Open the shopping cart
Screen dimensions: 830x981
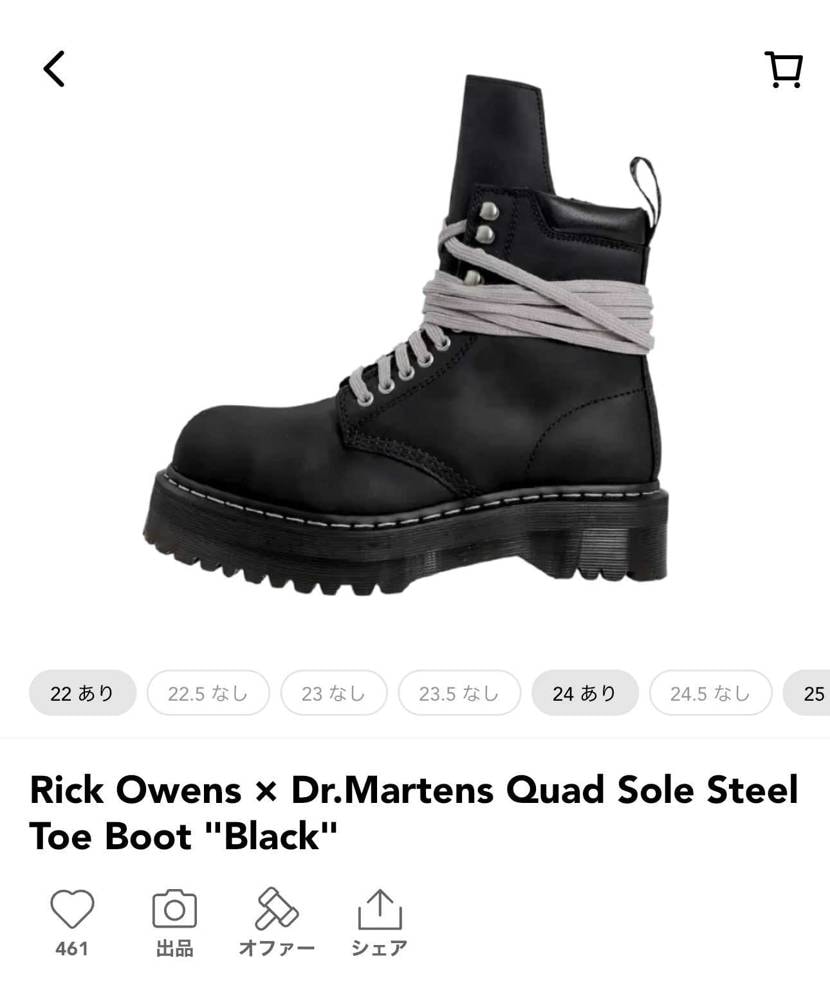pos(783,70)
